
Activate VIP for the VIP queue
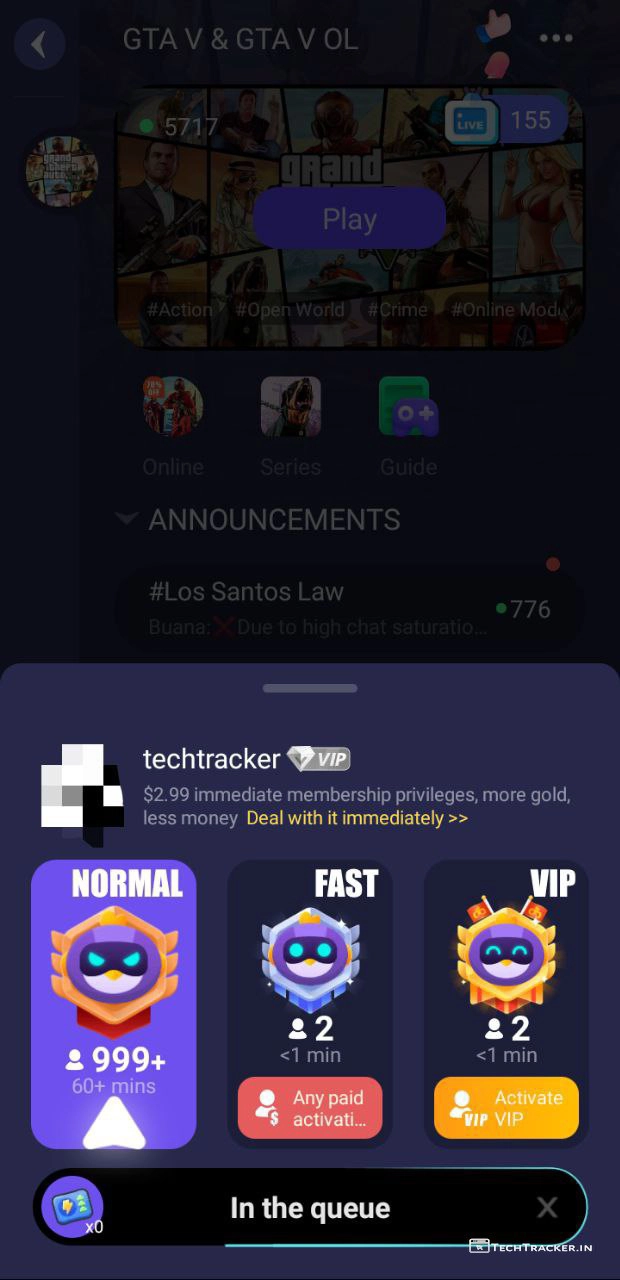[506, 1108]
